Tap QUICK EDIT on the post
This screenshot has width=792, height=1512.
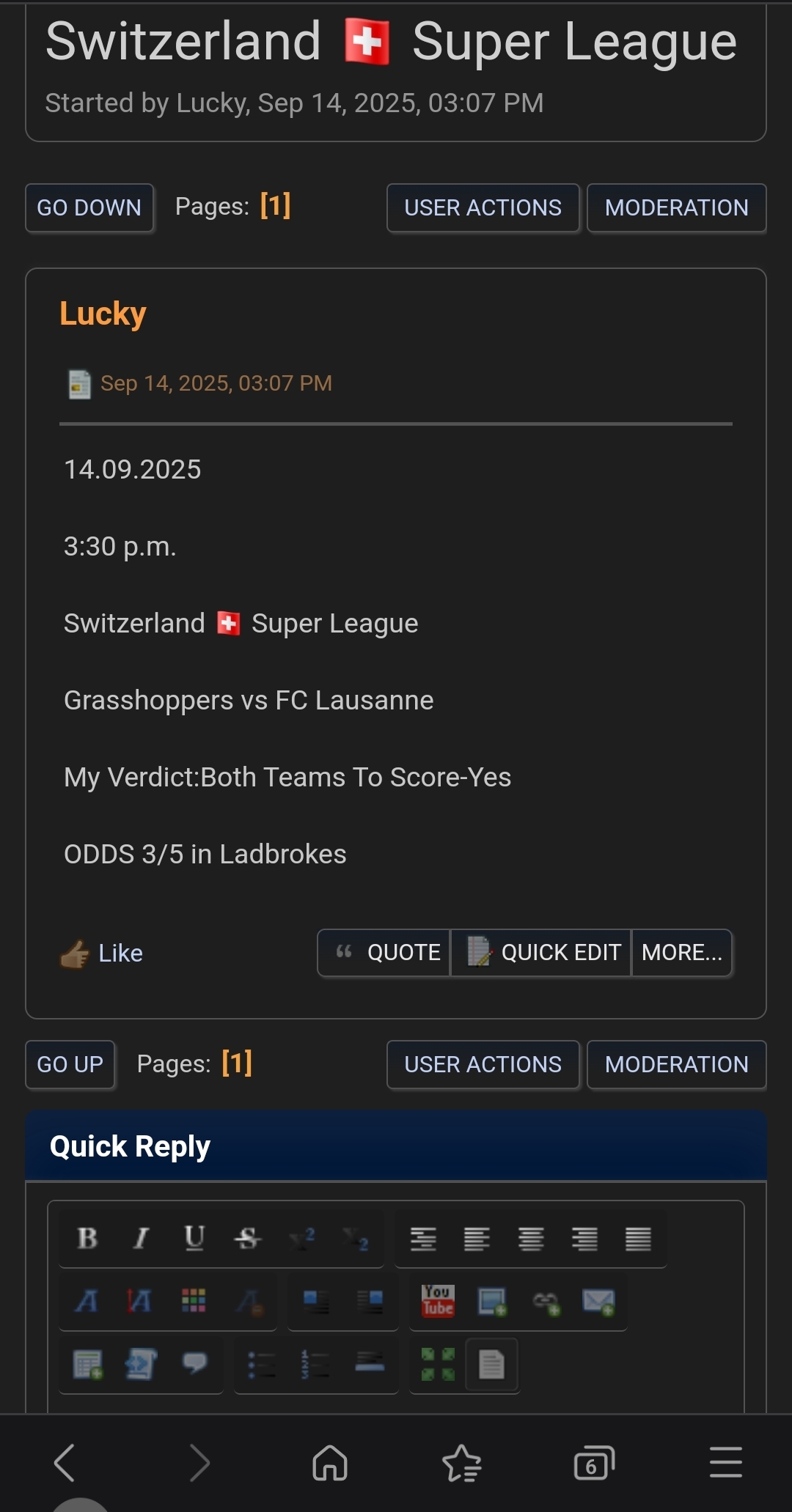coord(543,953)
